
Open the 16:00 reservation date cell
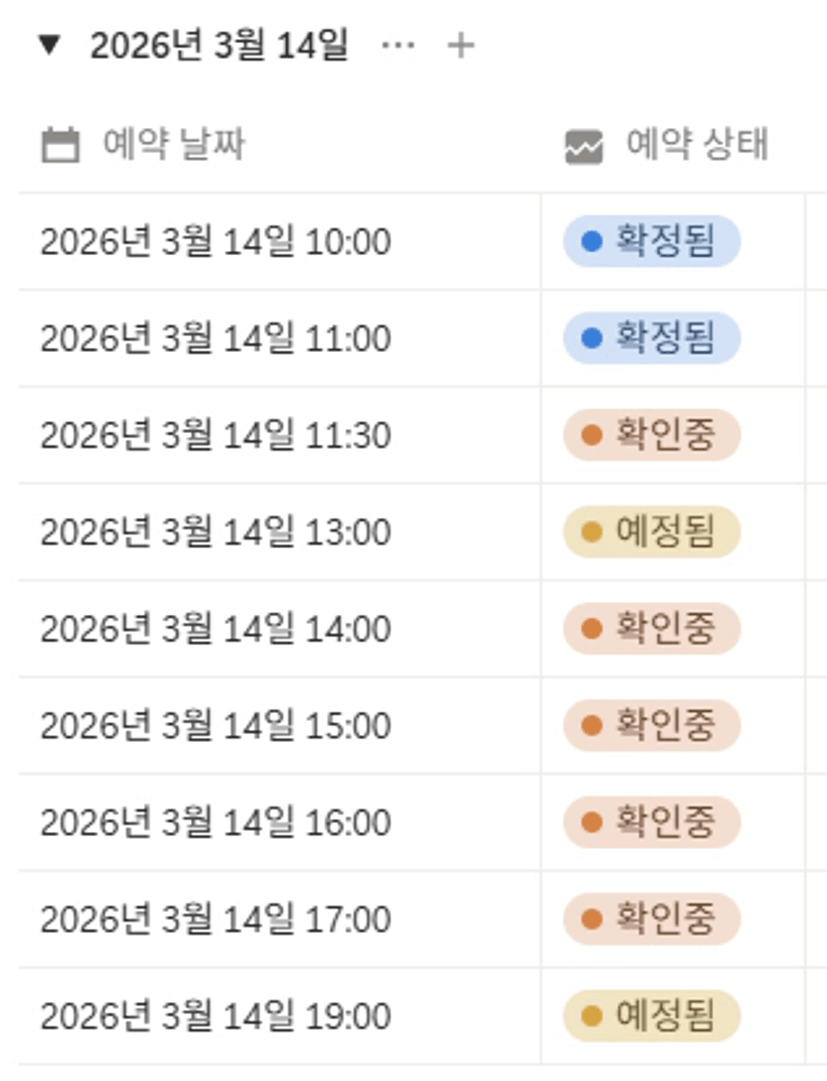215,824
